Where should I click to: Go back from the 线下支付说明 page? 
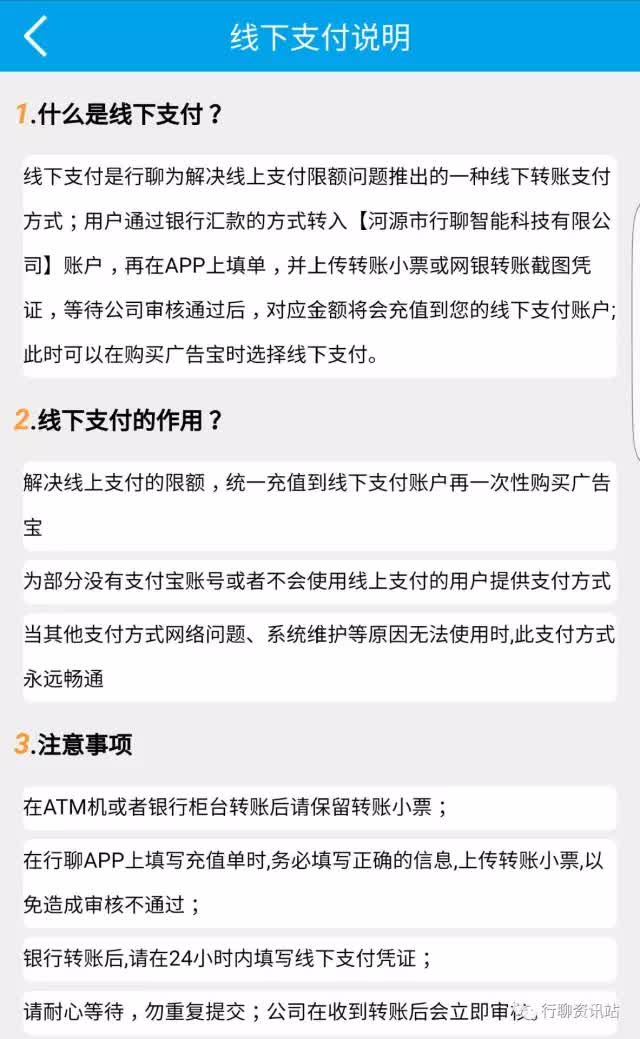(x=36, y=36)
